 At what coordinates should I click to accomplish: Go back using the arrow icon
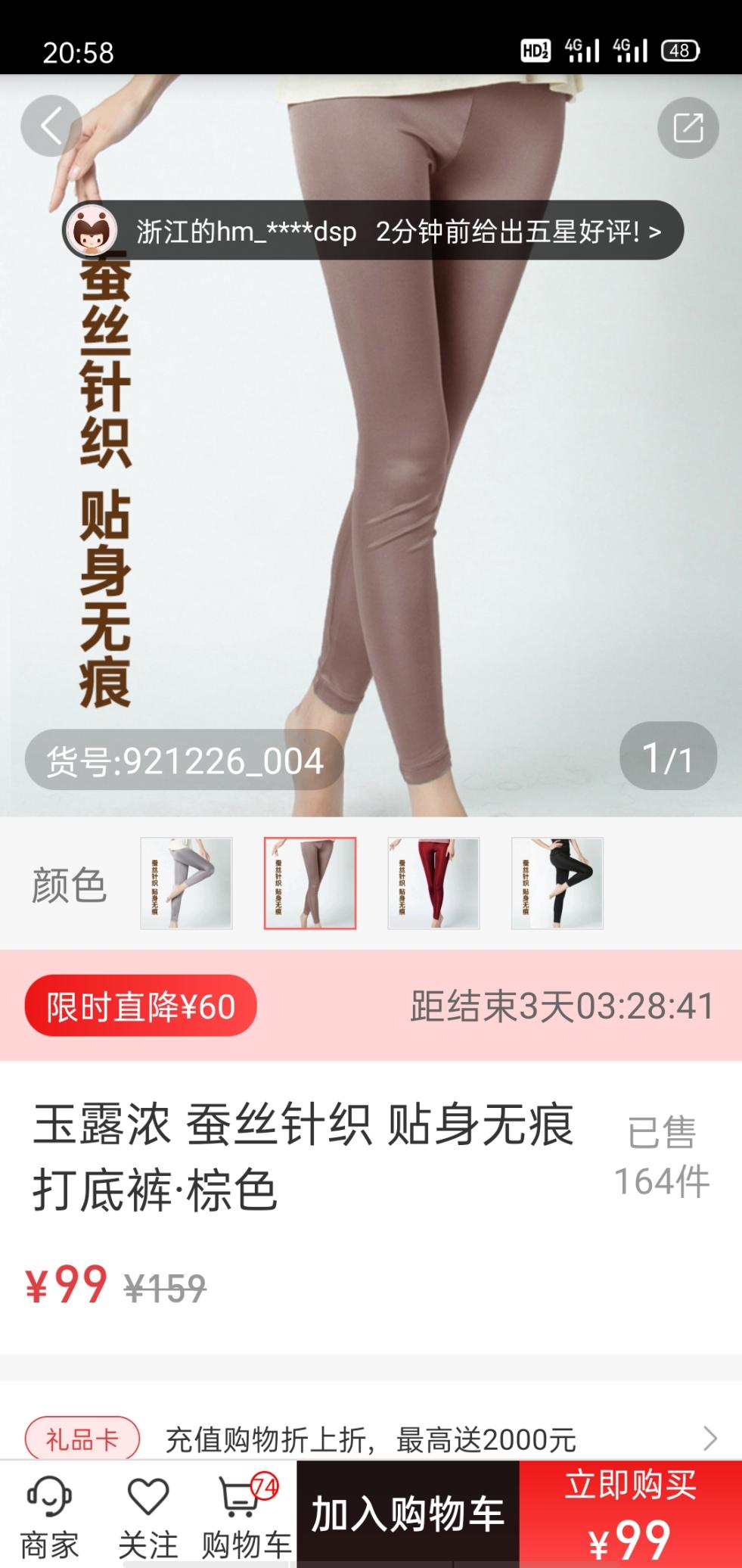(51, 126)
